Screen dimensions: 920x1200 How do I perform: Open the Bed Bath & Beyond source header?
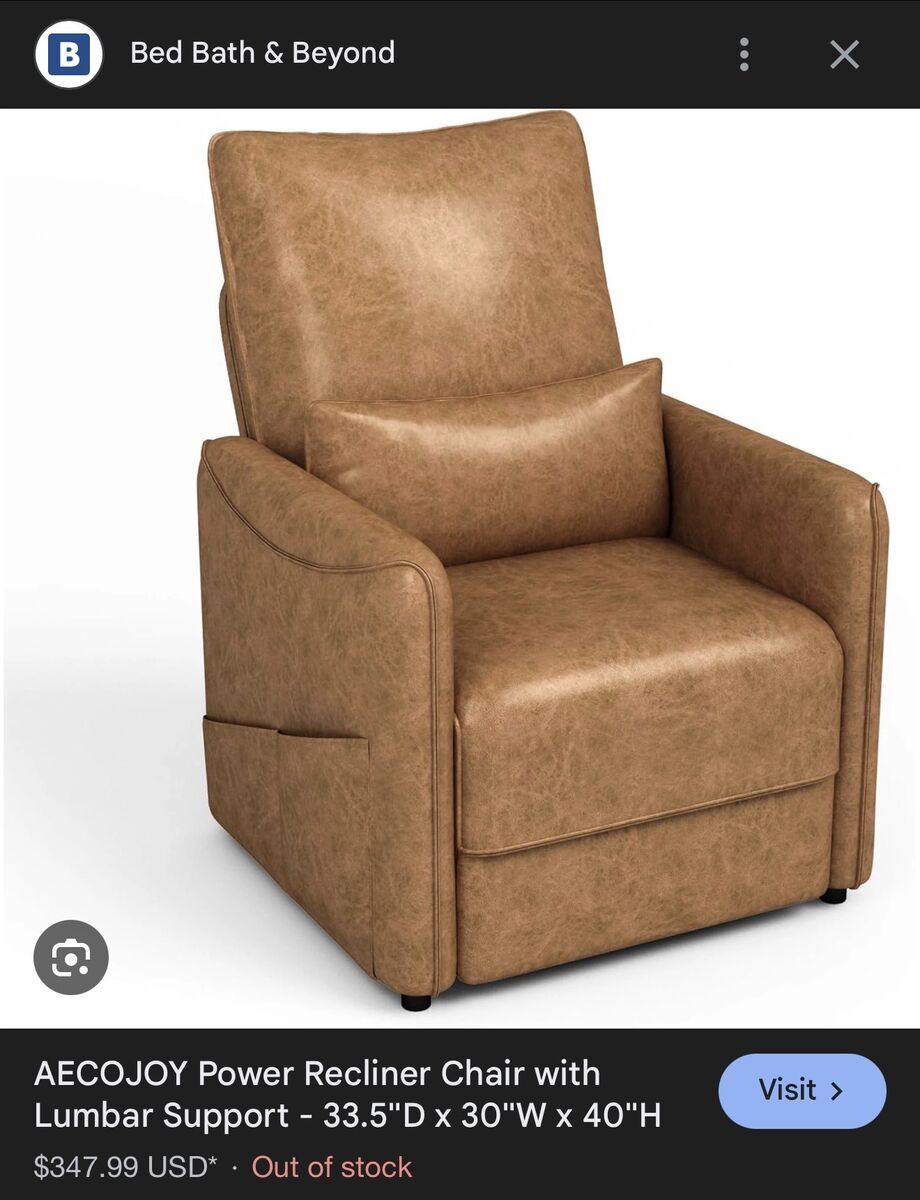pyautogui.click(x=262, y=53)
